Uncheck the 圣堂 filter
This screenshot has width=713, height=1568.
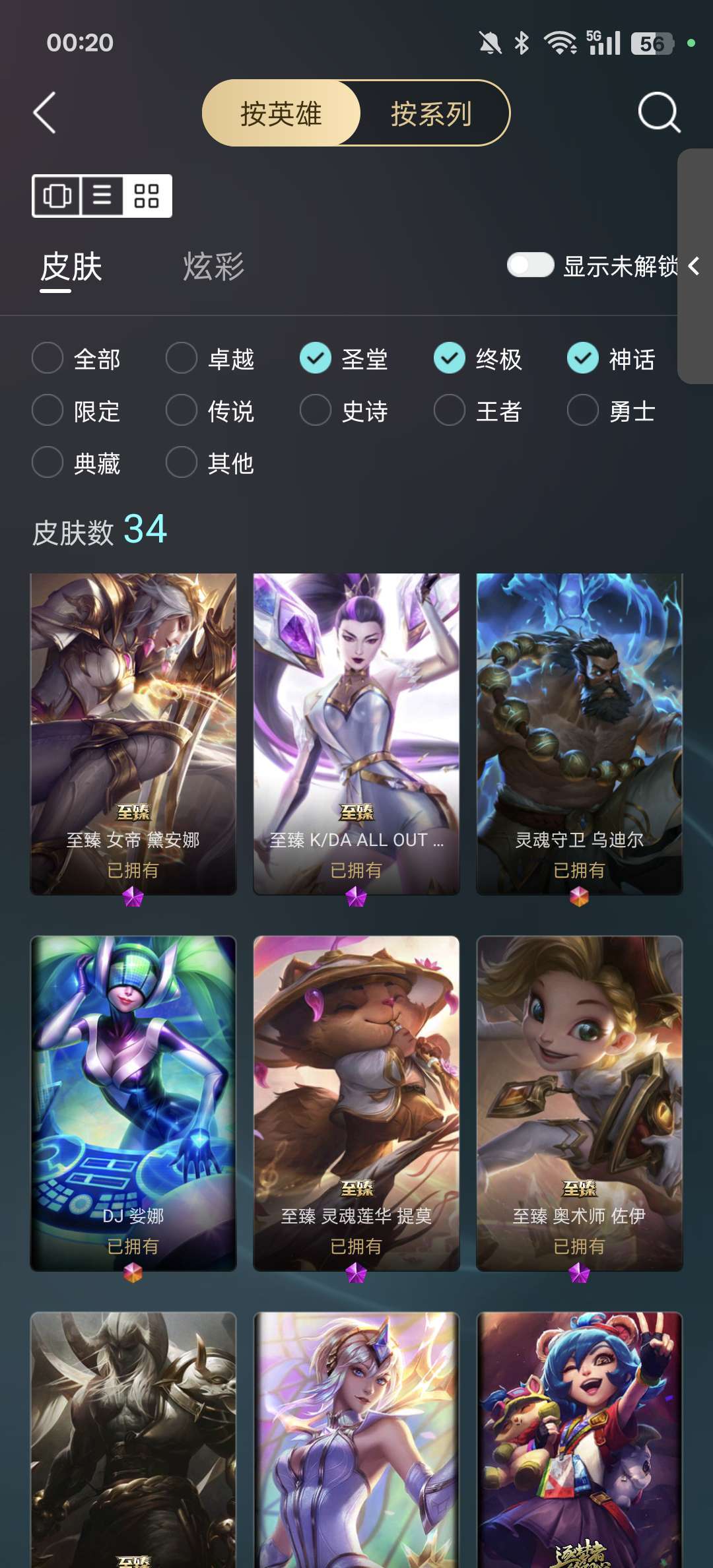[x=344, y=358]
